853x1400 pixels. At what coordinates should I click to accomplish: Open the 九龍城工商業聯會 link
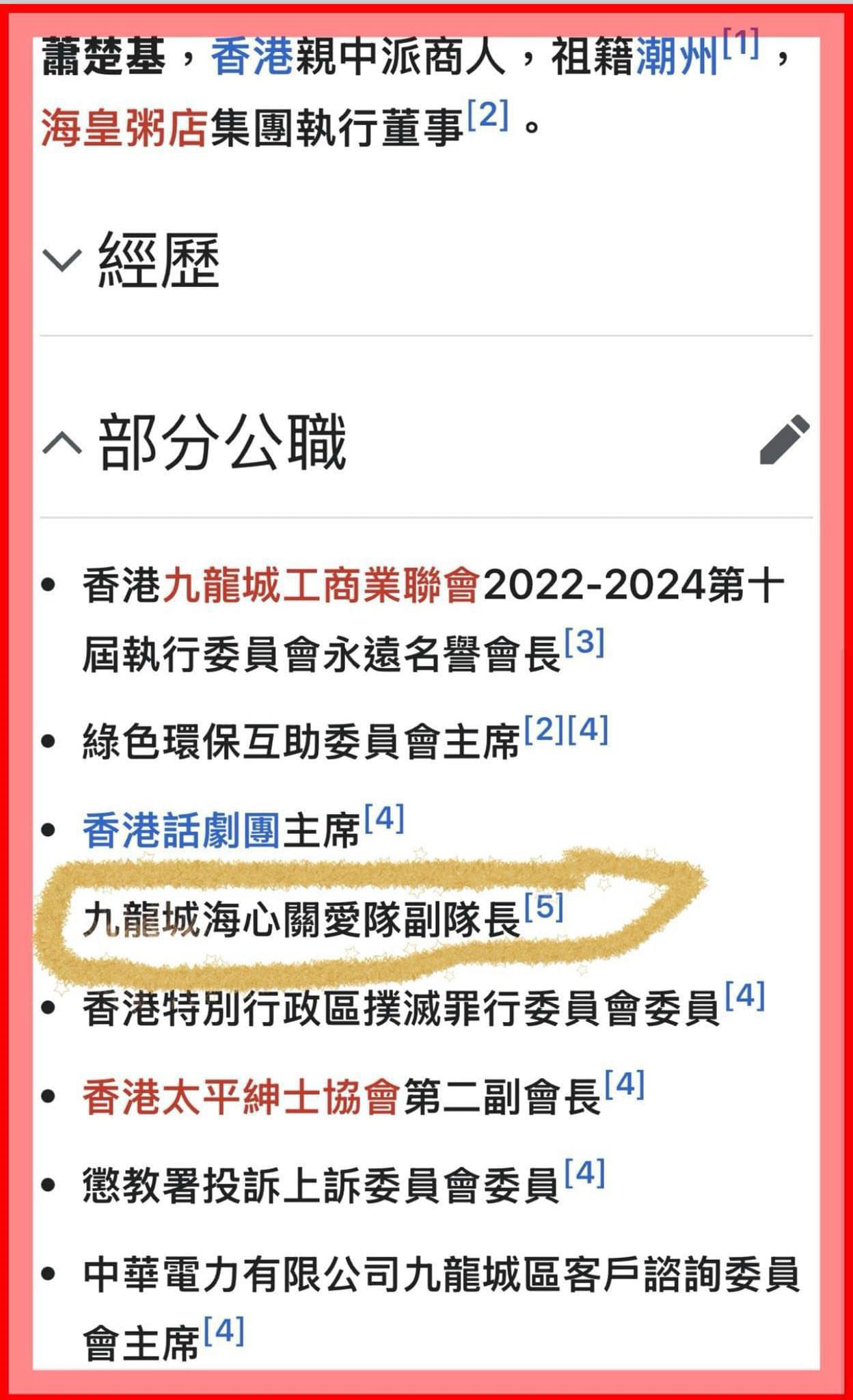point(321,587)
